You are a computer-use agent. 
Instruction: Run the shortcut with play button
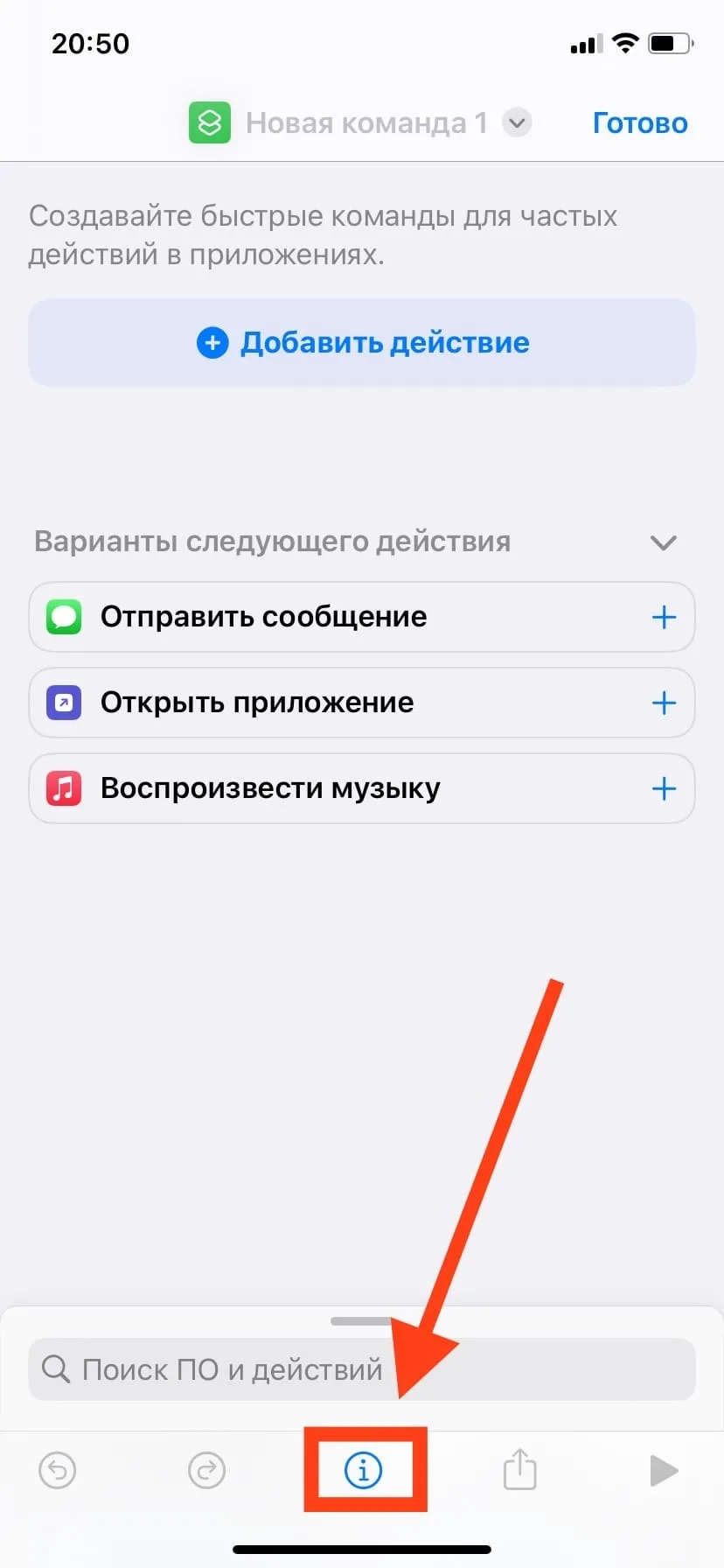[665, 1470]
